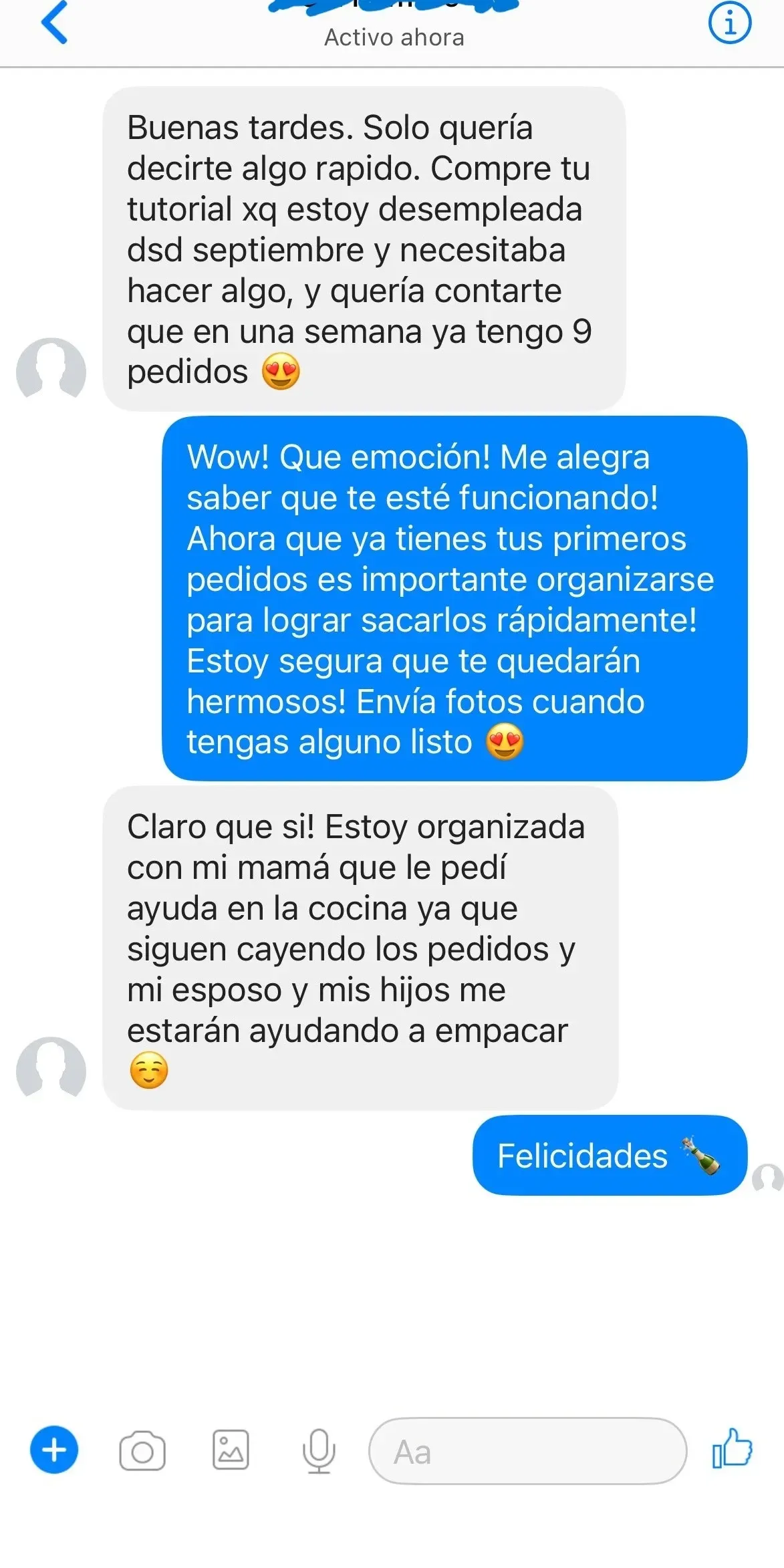This screenshot has height=1568, width=784.
Task: Open the sender's avatar beside 'Buenas tardes' message
Action: [x=51, y=371]
